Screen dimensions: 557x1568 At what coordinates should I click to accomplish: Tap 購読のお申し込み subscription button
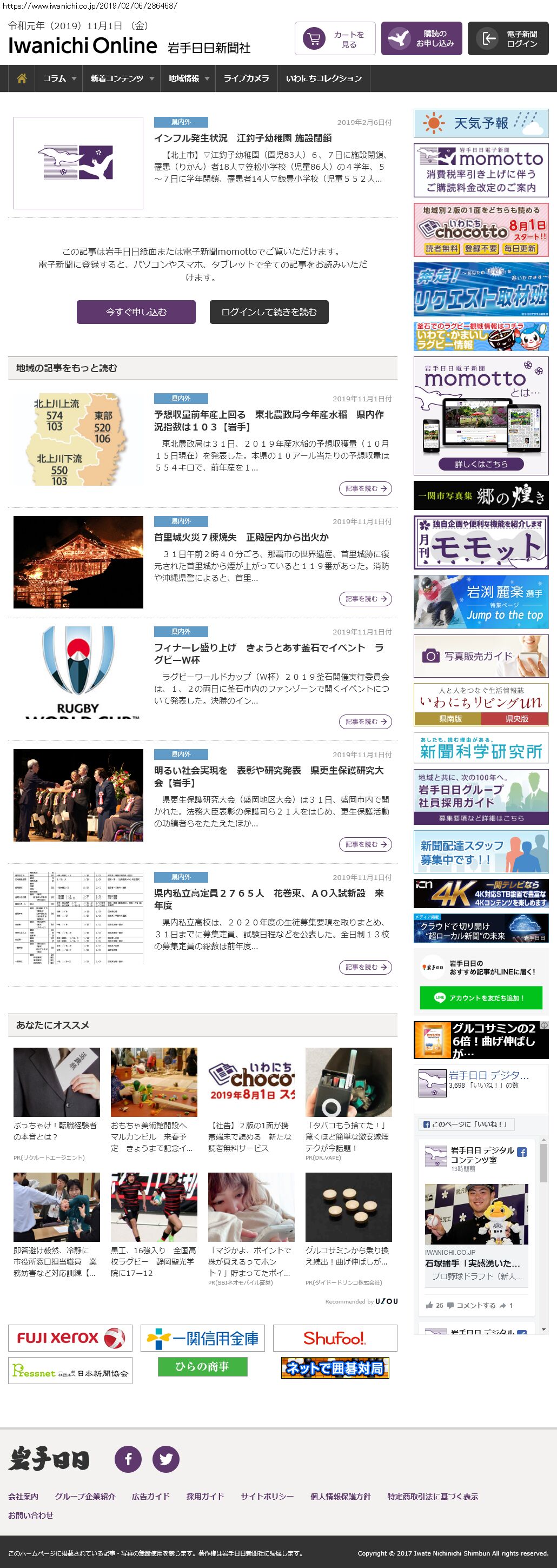(x=421, y=39)
